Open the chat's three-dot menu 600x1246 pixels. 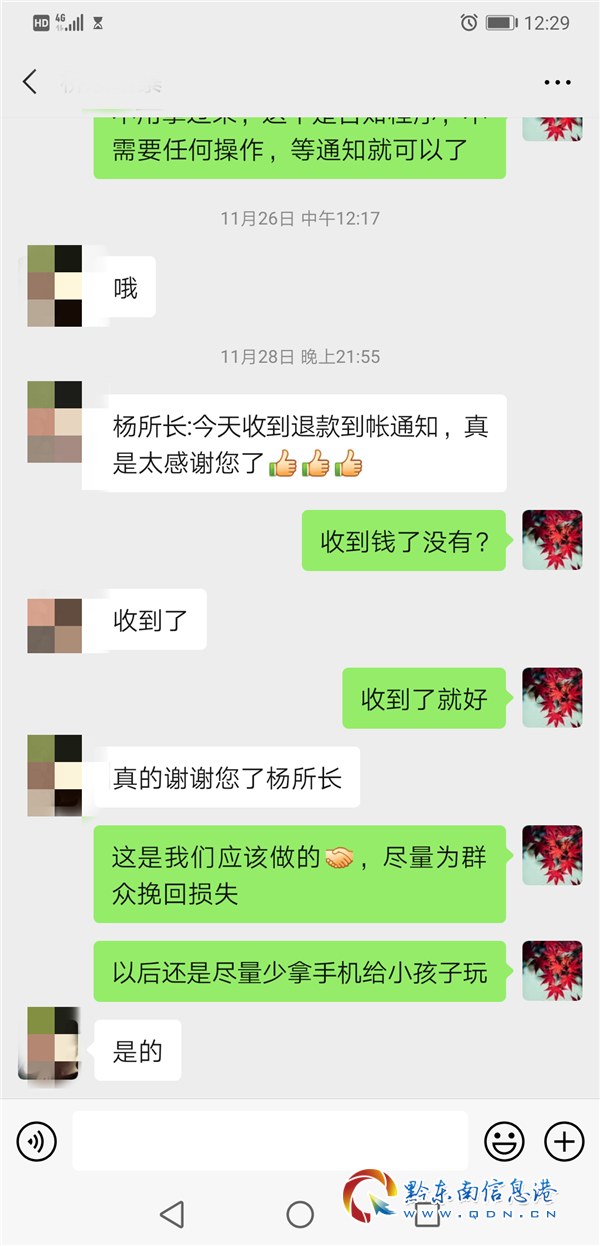point(557,83)
